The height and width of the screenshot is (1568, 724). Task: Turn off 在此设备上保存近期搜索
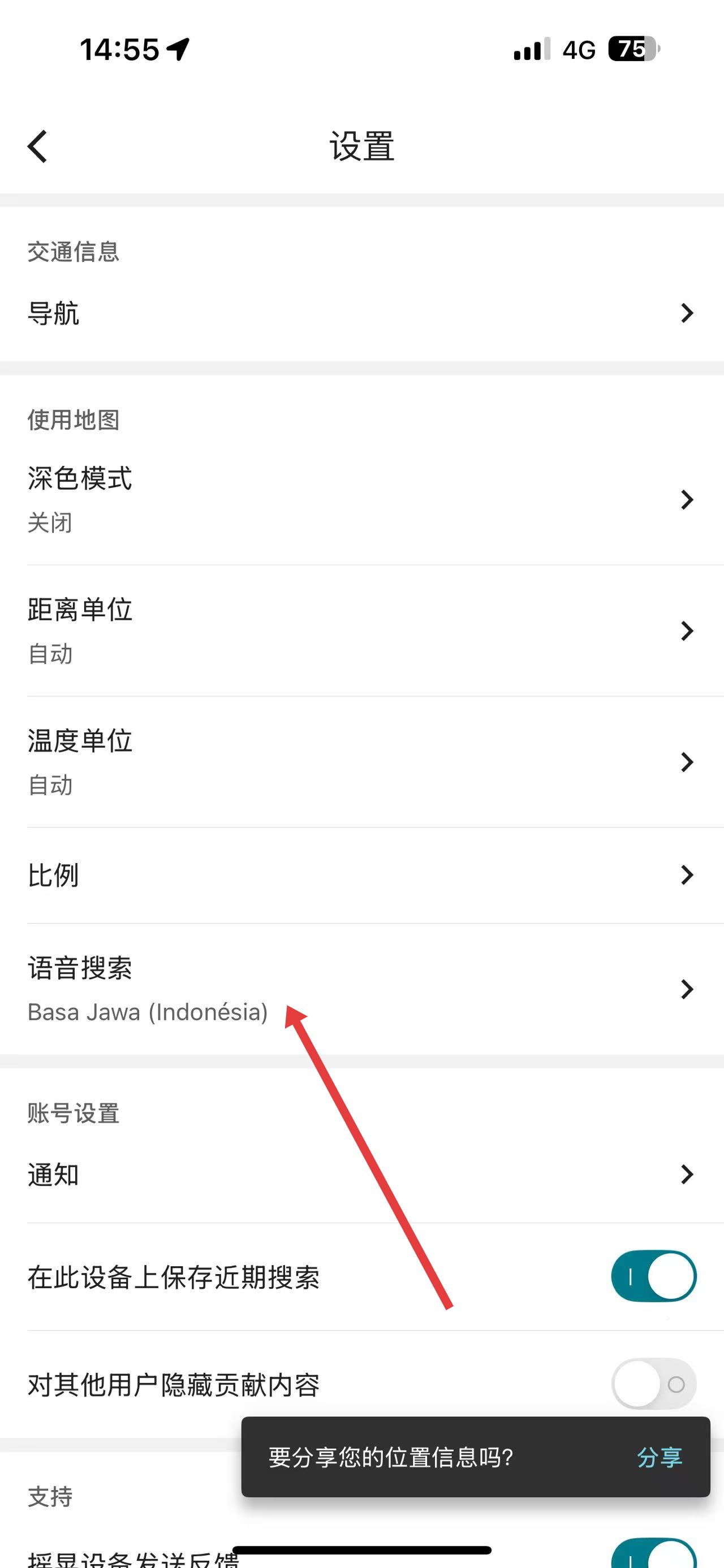click(653, 1276)
